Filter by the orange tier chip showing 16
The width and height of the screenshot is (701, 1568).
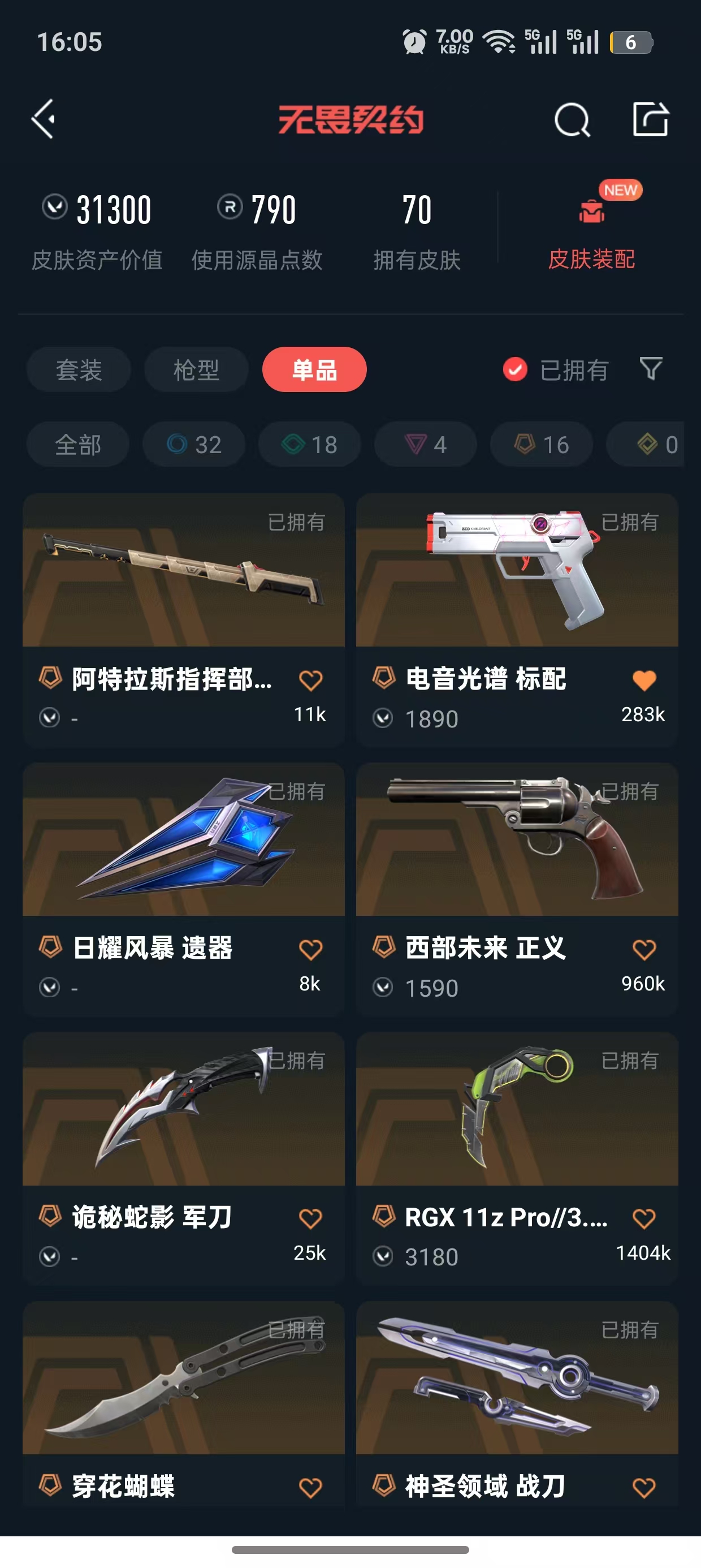point(541,445)
